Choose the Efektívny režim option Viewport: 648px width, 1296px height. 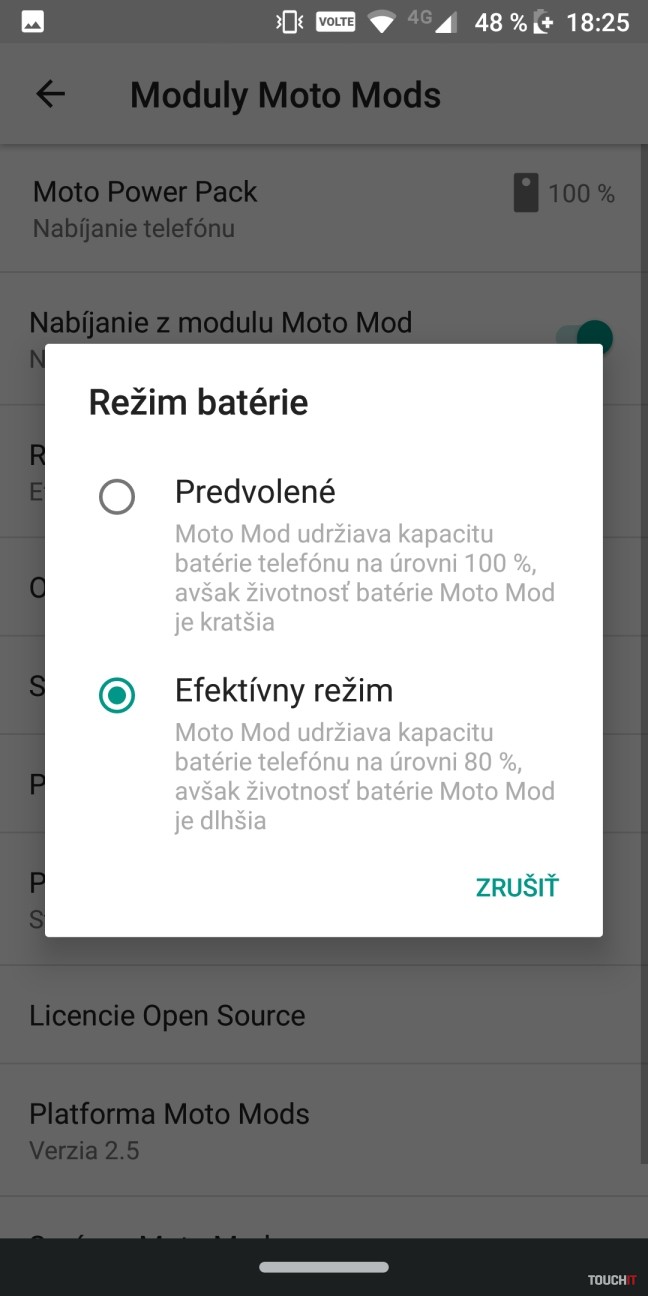(x=117, y=694)
